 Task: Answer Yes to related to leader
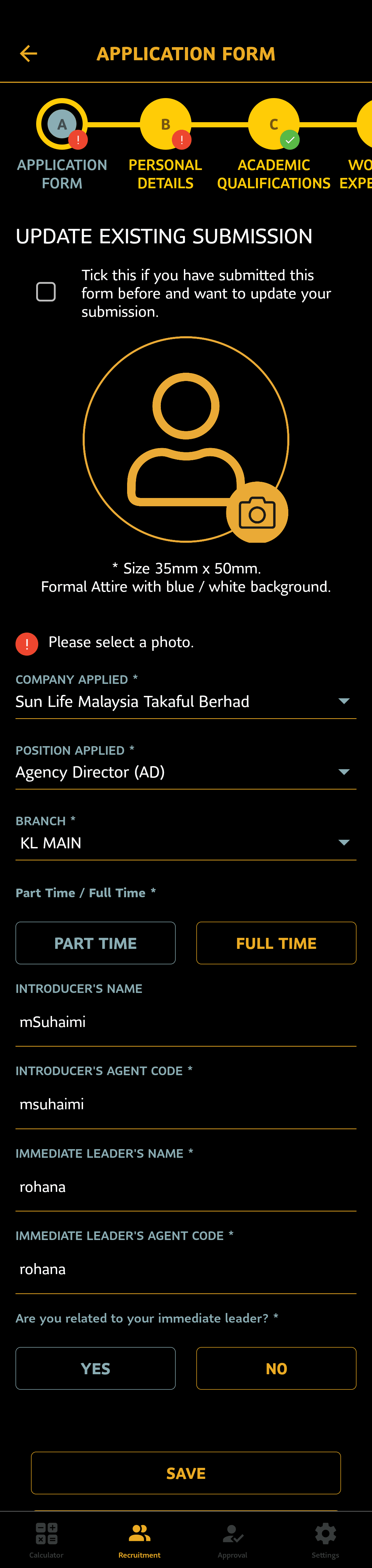coord(96,1368)
